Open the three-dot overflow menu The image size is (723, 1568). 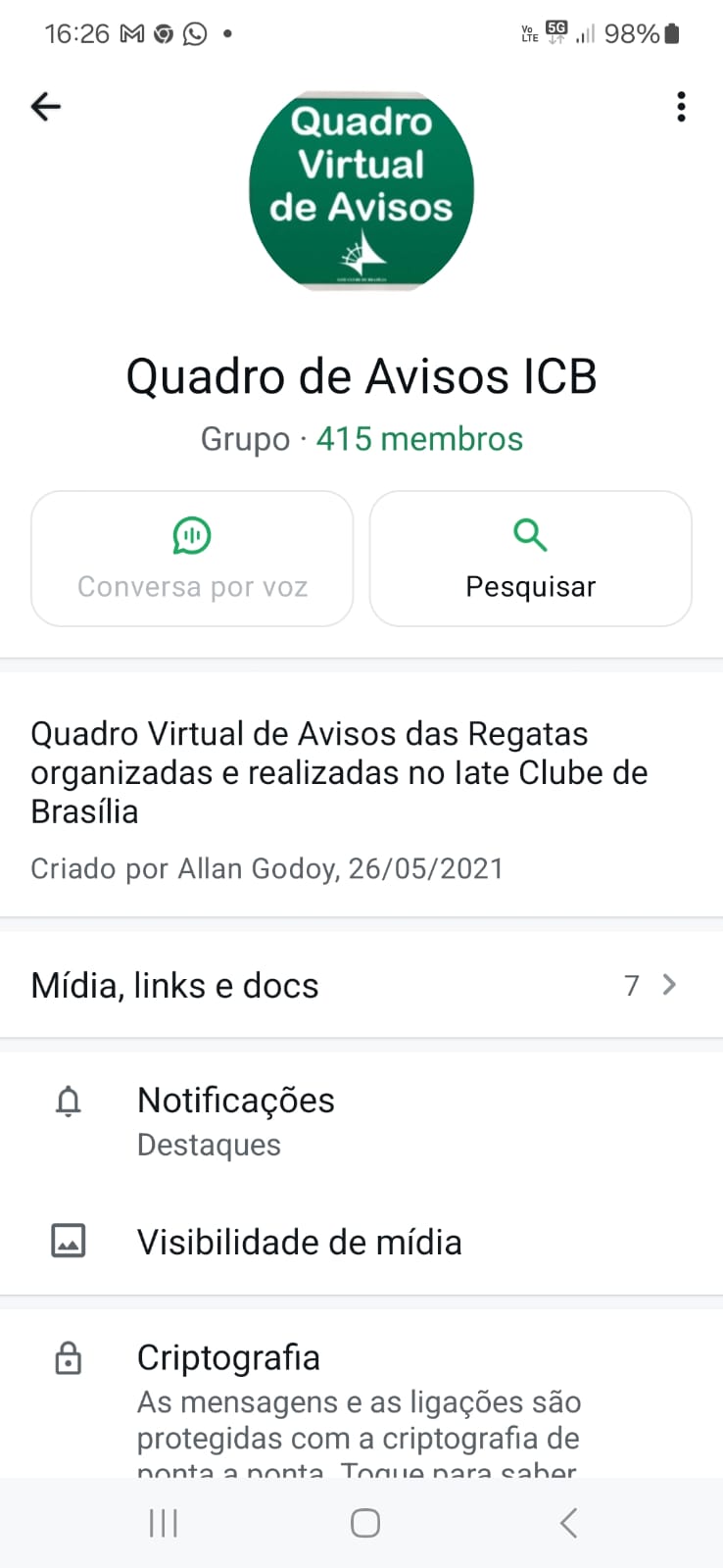[x=681, y=106]
